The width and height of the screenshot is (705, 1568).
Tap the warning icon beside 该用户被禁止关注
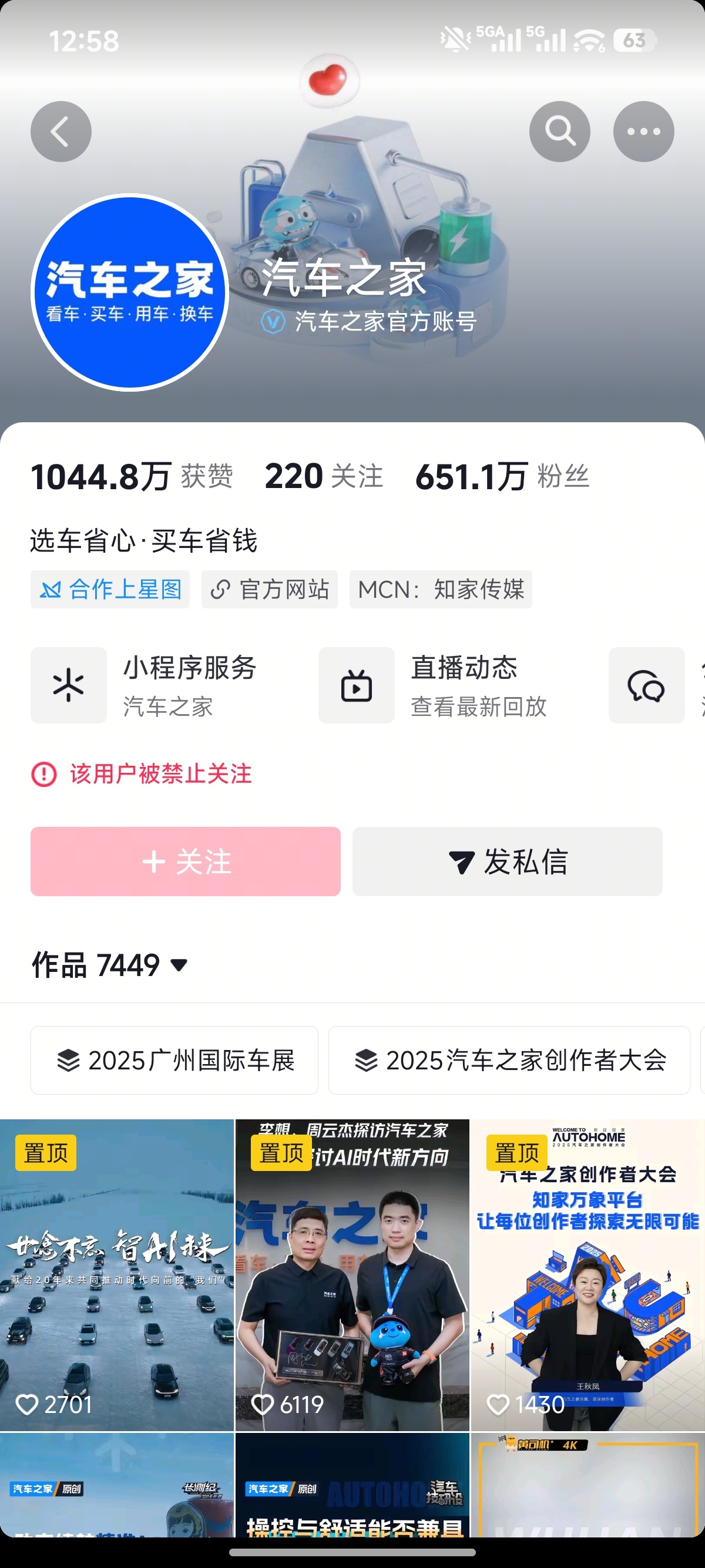coord(43,773)
